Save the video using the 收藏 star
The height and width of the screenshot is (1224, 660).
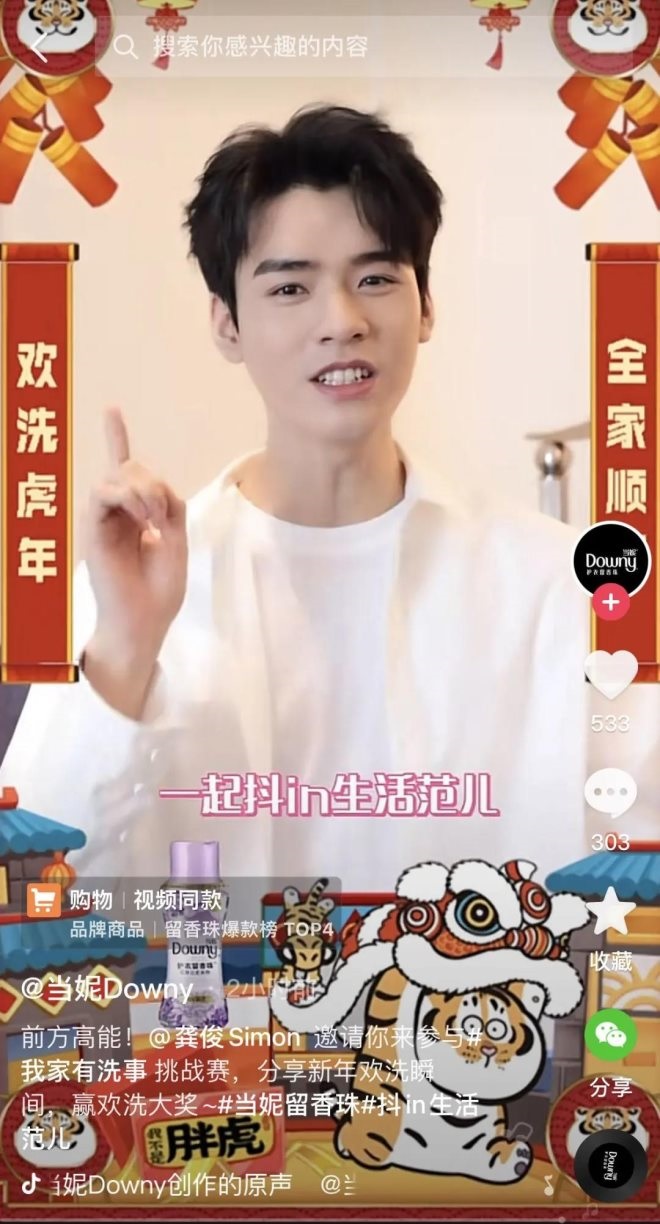(x=610, y=914)
